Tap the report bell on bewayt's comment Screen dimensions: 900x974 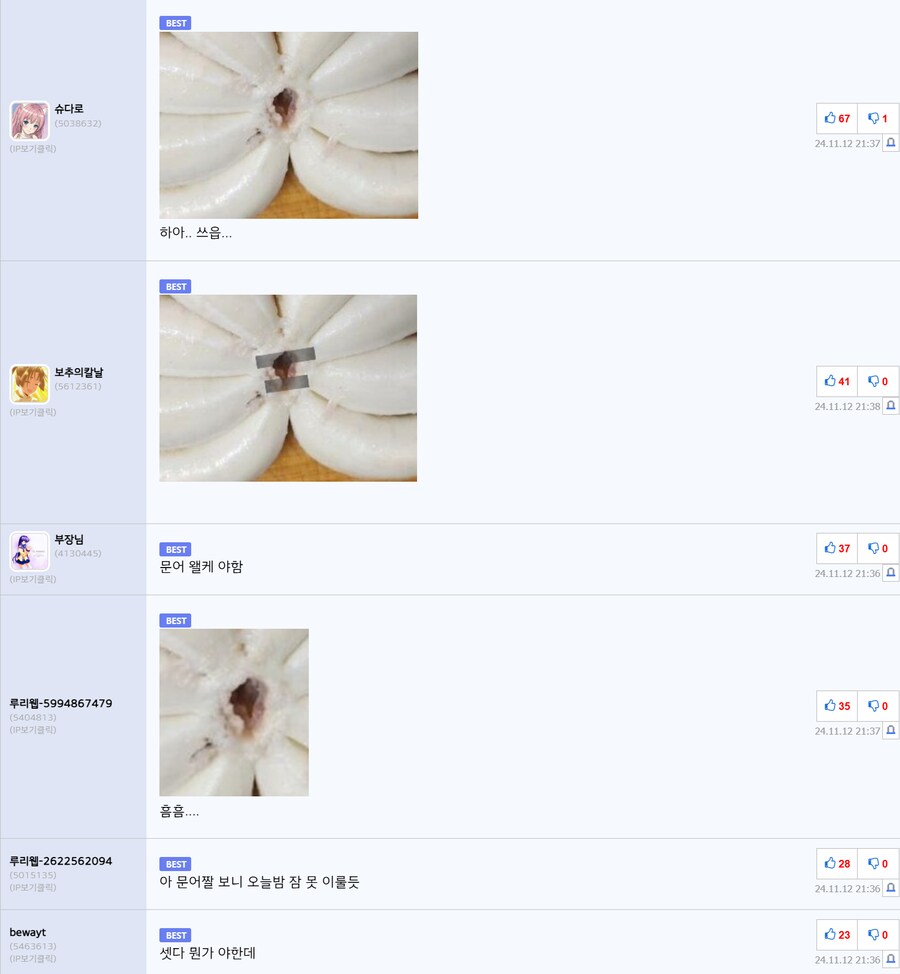(890, 960)
